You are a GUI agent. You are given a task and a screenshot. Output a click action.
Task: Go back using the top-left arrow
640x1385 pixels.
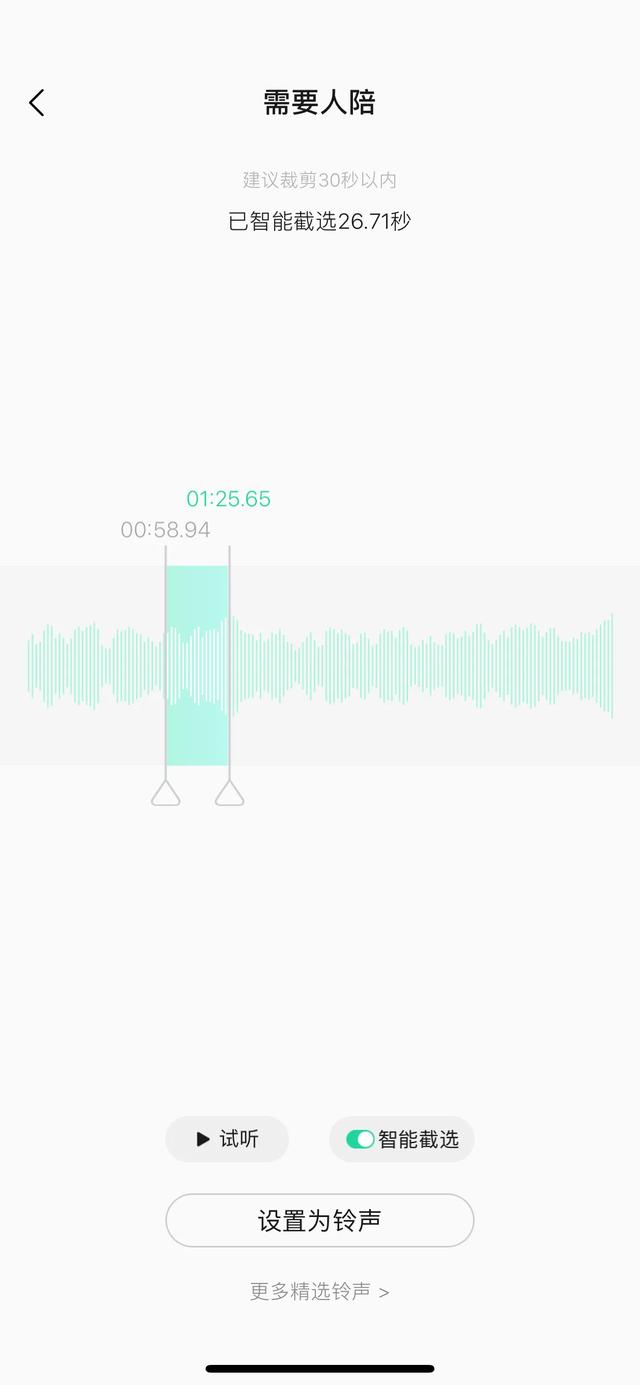(x=37, y=102)
